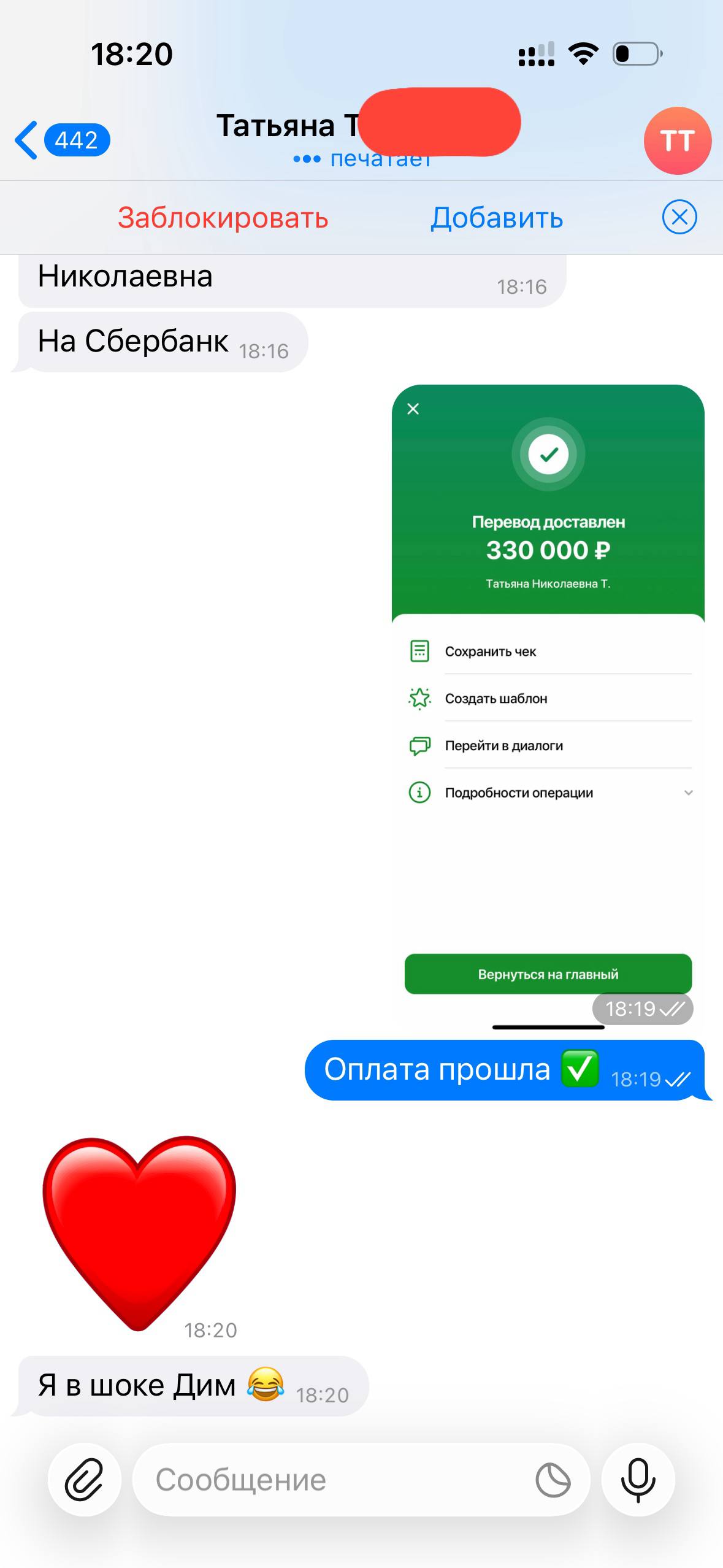Add contact with Добавить
The width and height of the screenshot is (723, 1568).
pos(497,218)
